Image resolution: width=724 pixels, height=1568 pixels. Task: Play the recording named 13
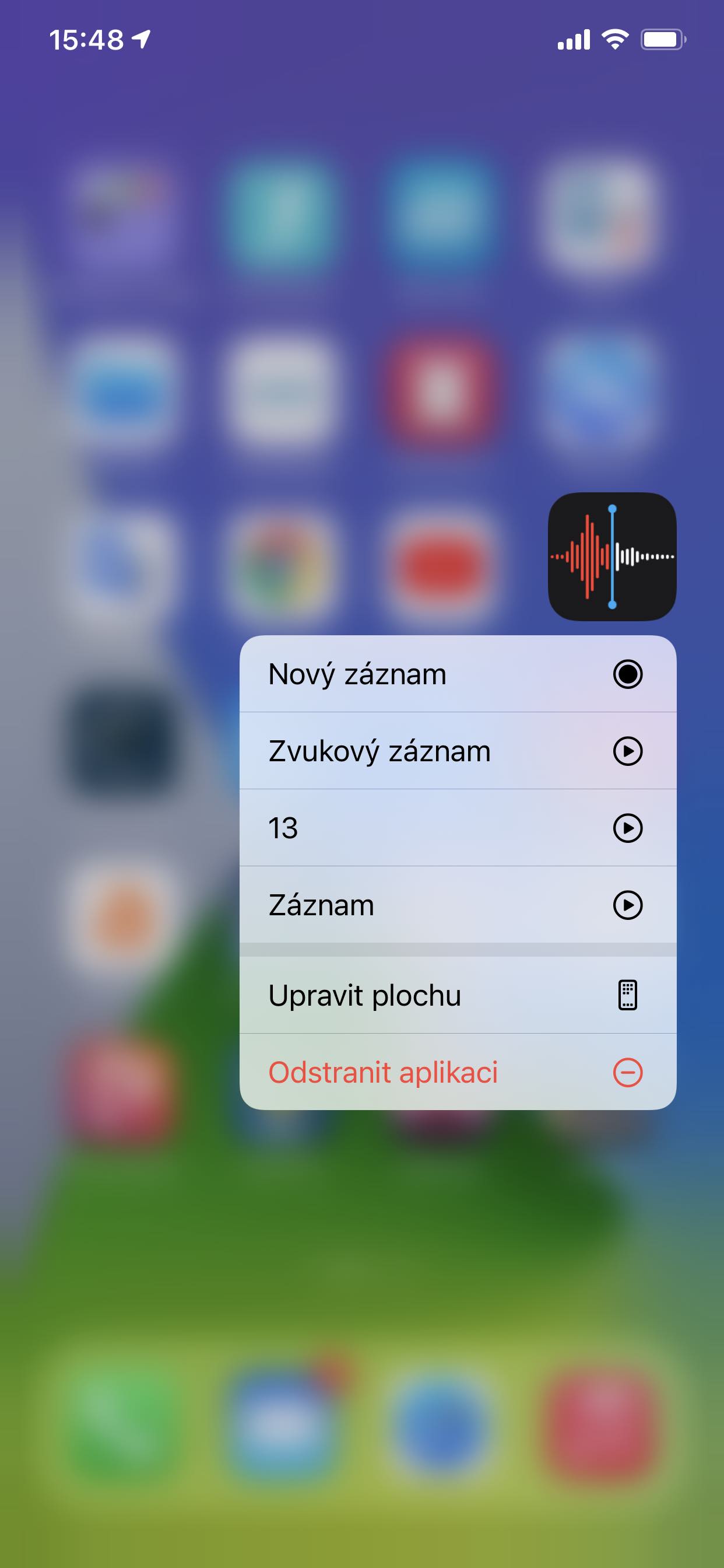[458, 828]
